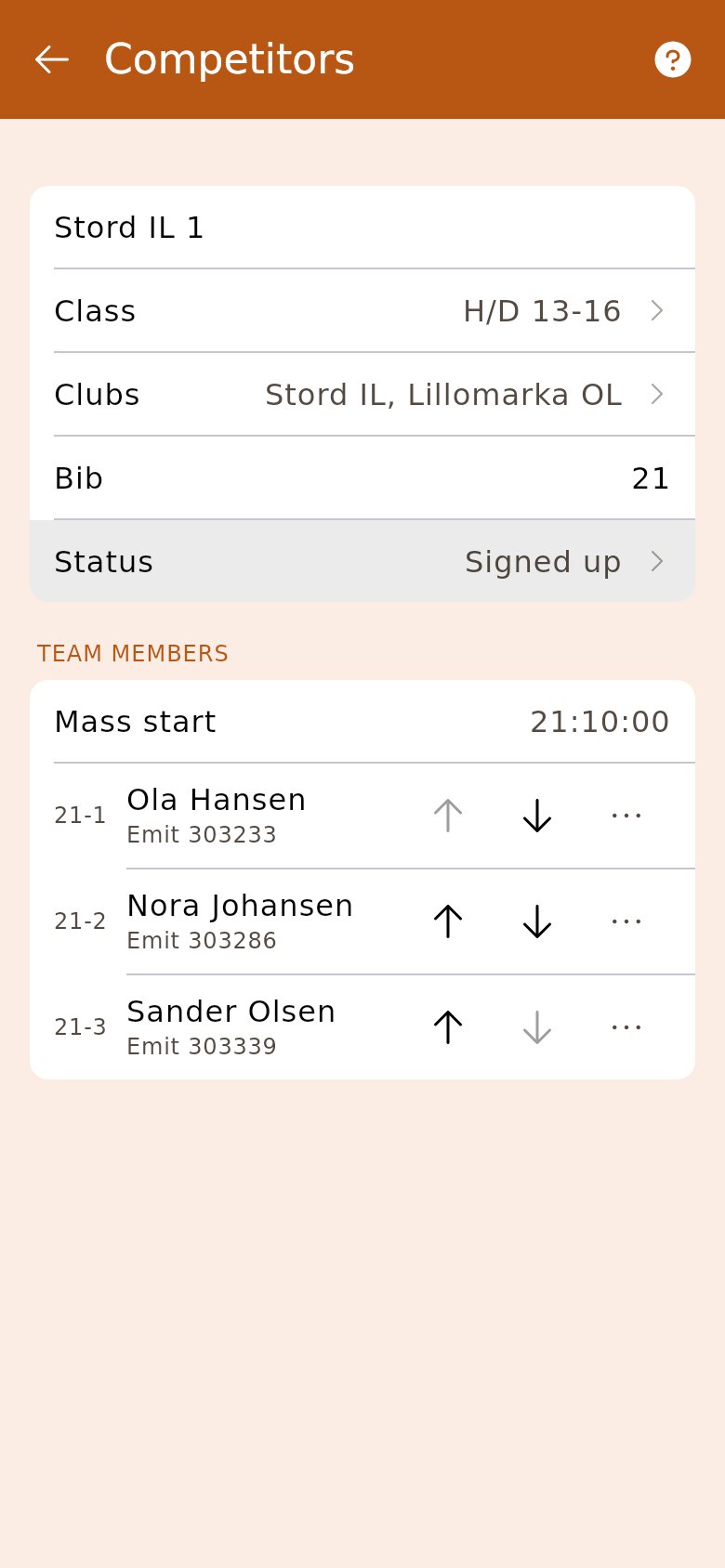Move Sander Olsen up one leg
This screenshot has height=1568, width=725.
[x=448, y=1027]
